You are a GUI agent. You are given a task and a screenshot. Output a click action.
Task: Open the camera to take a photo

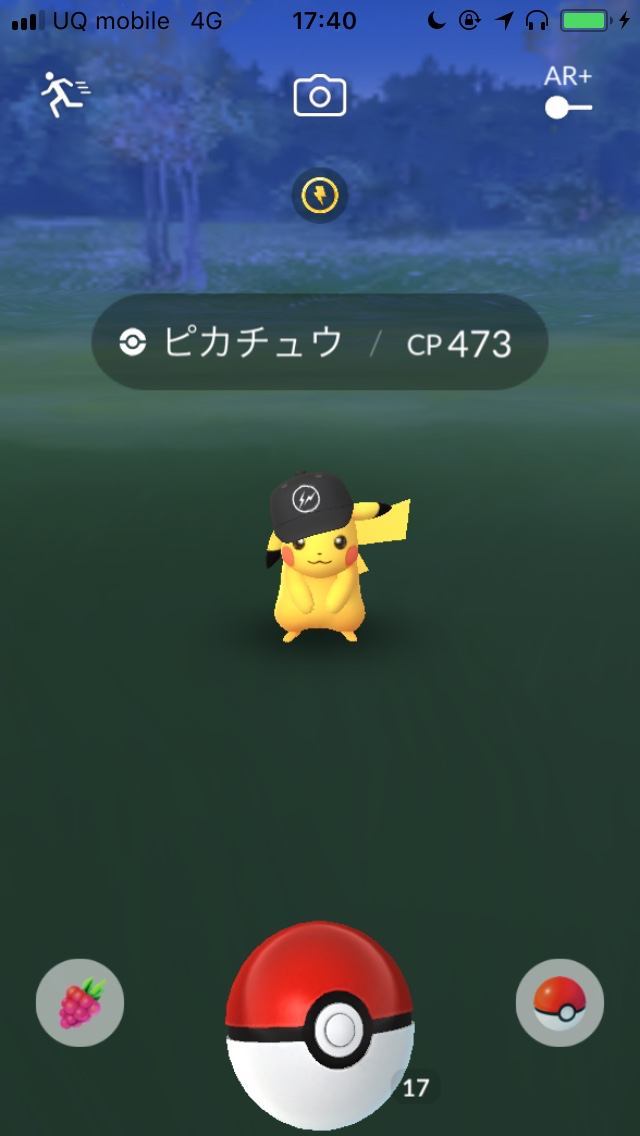[320, 96]
